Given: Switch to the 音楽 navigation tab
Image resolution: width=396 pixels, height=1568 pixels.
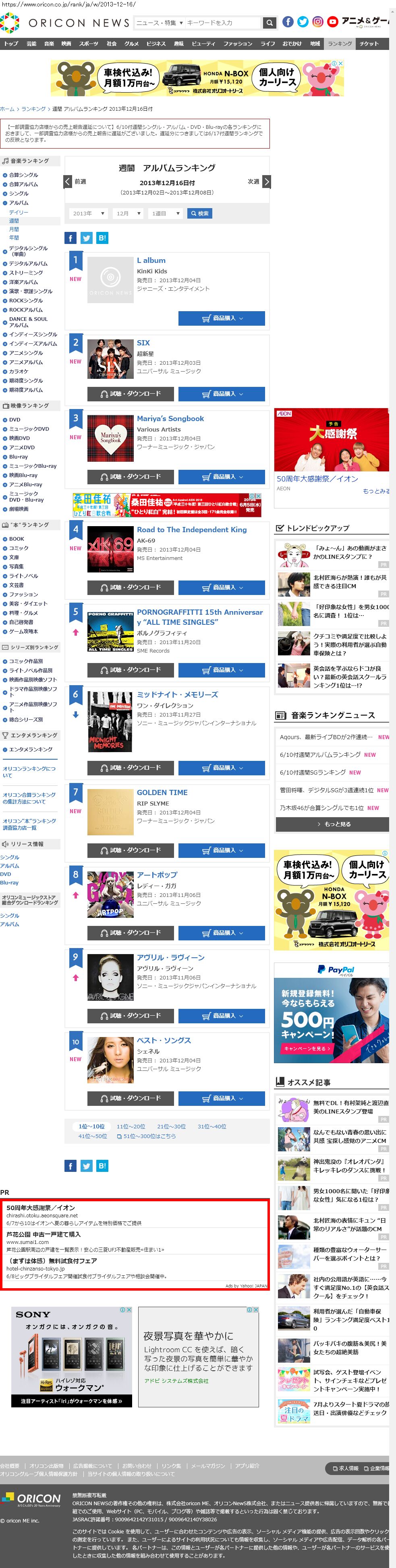Looking at the screenshot, I should (49, 44).
